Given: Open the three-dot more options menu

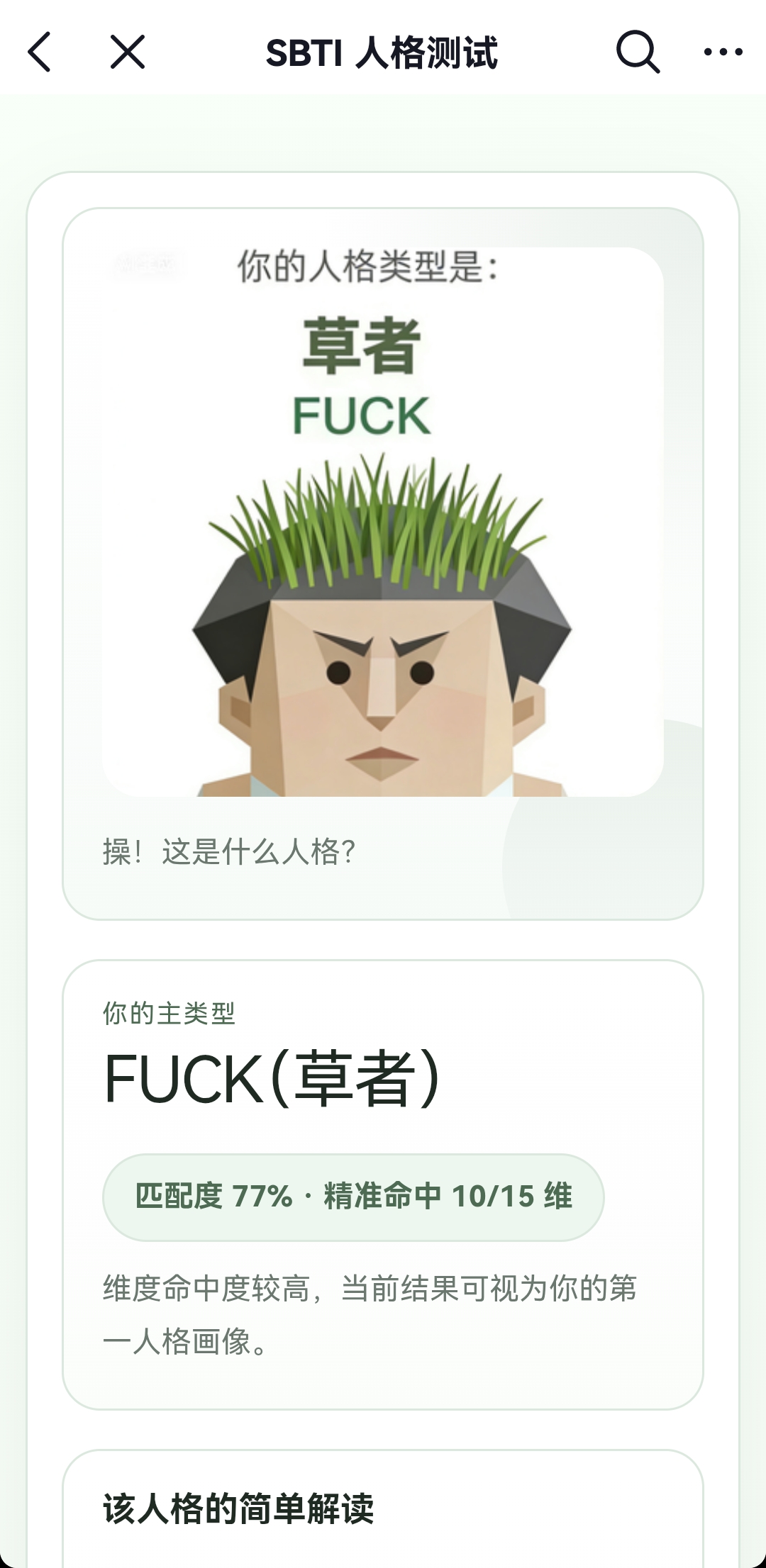Looking at the screenshot, I should pos(723,52).
